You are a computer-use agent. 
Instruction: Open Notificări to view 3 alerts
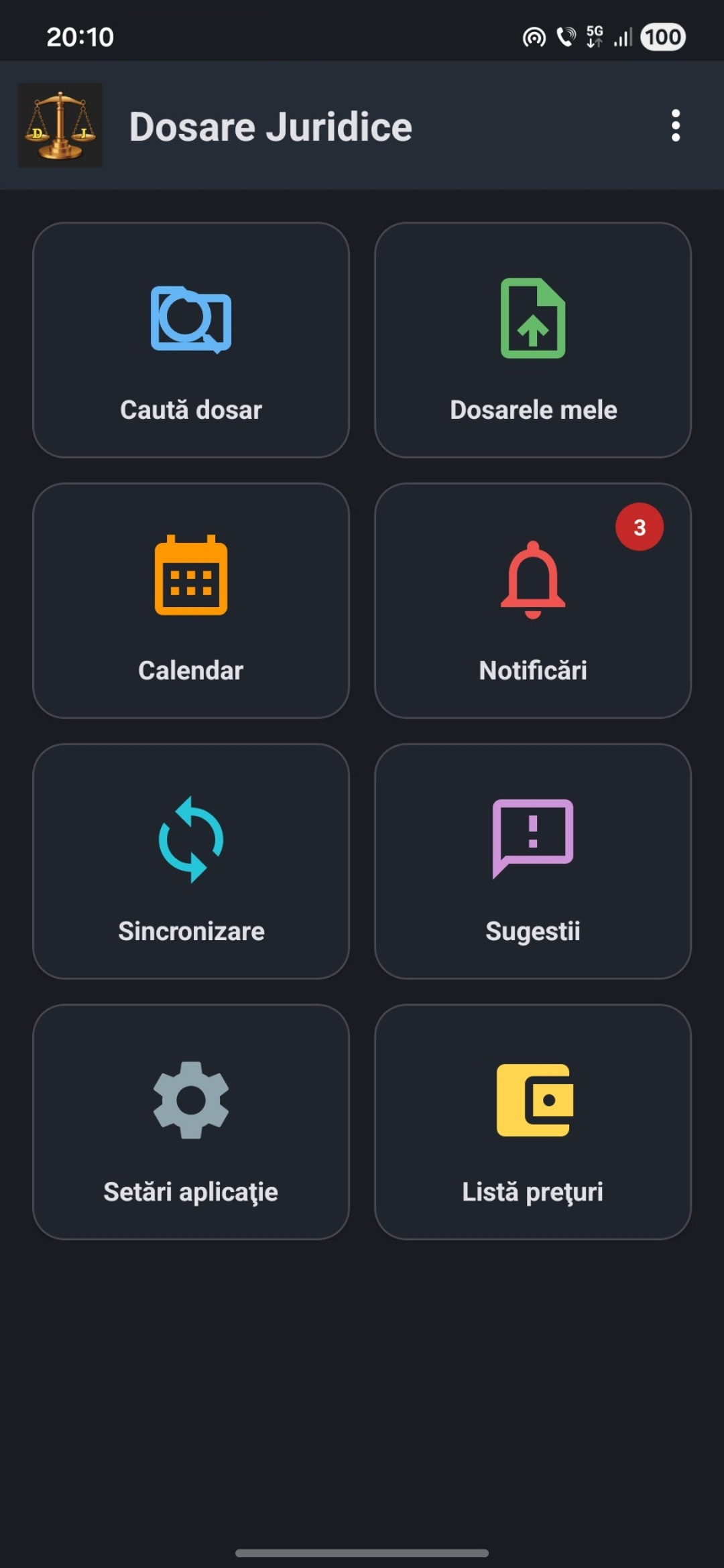532,600
